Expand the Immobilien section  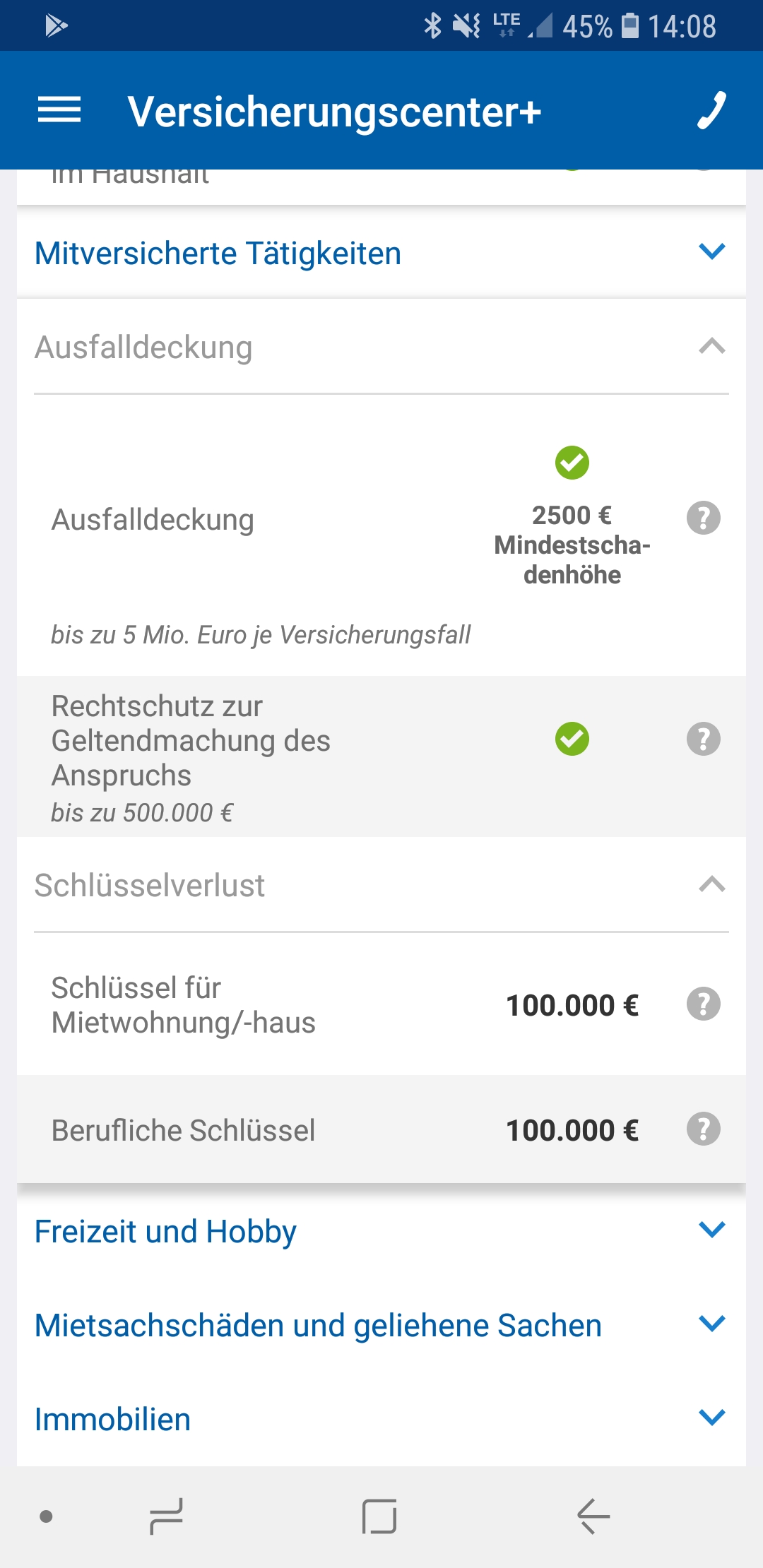(x=711, y=1418)
